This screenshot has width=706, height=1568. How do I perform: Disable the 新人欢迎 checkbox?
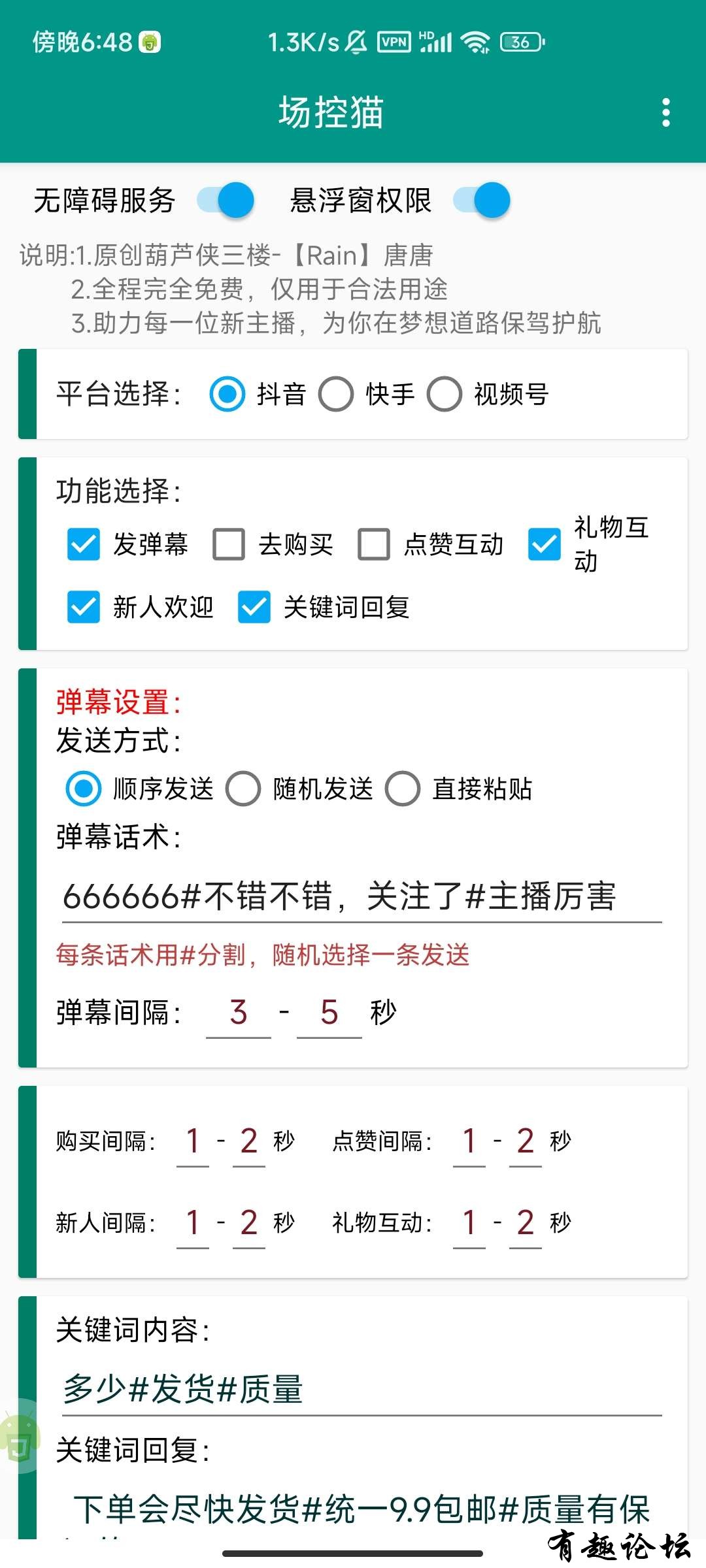pyautogui.click(x=84, y=607)
